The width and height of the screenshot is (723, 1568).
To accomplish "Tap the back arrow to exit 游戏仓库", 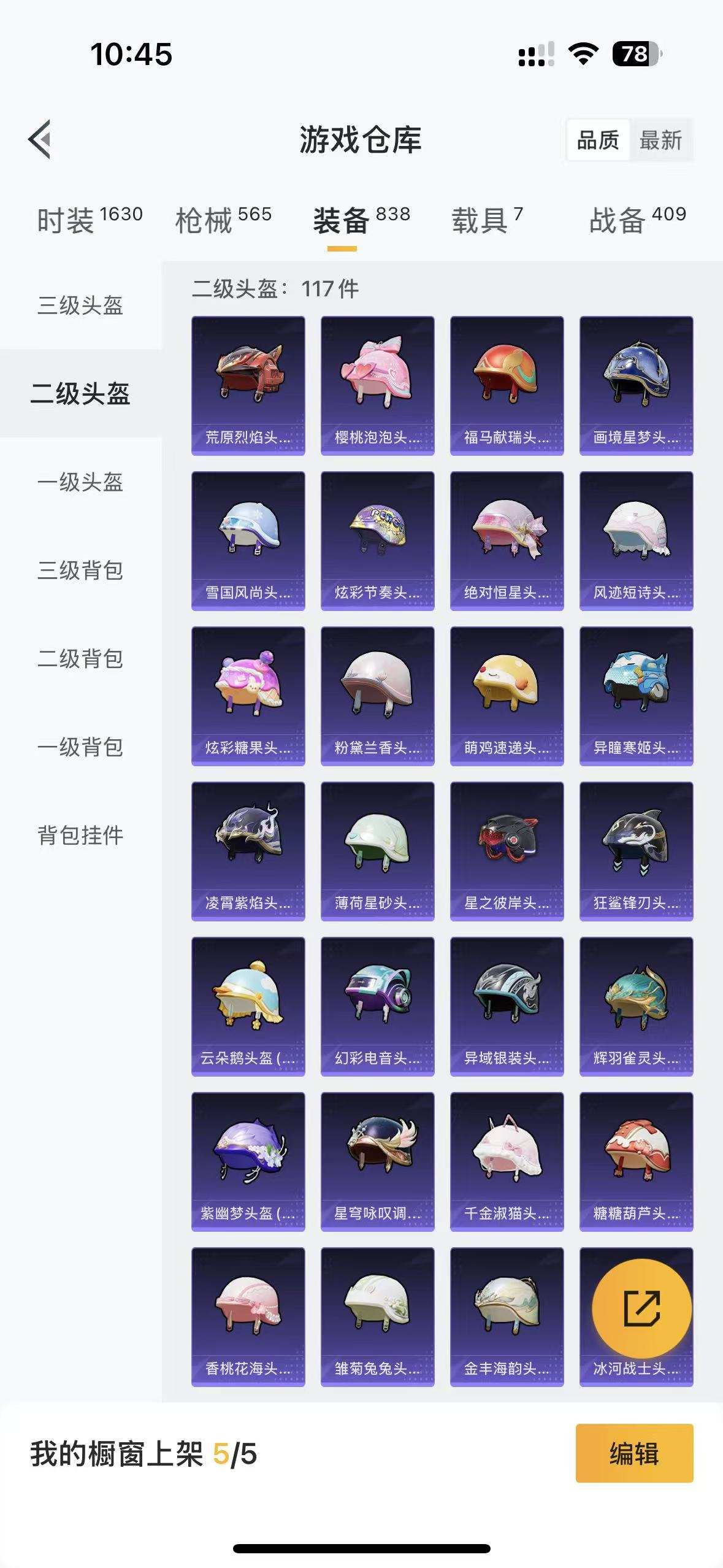I will pos(41,140).
